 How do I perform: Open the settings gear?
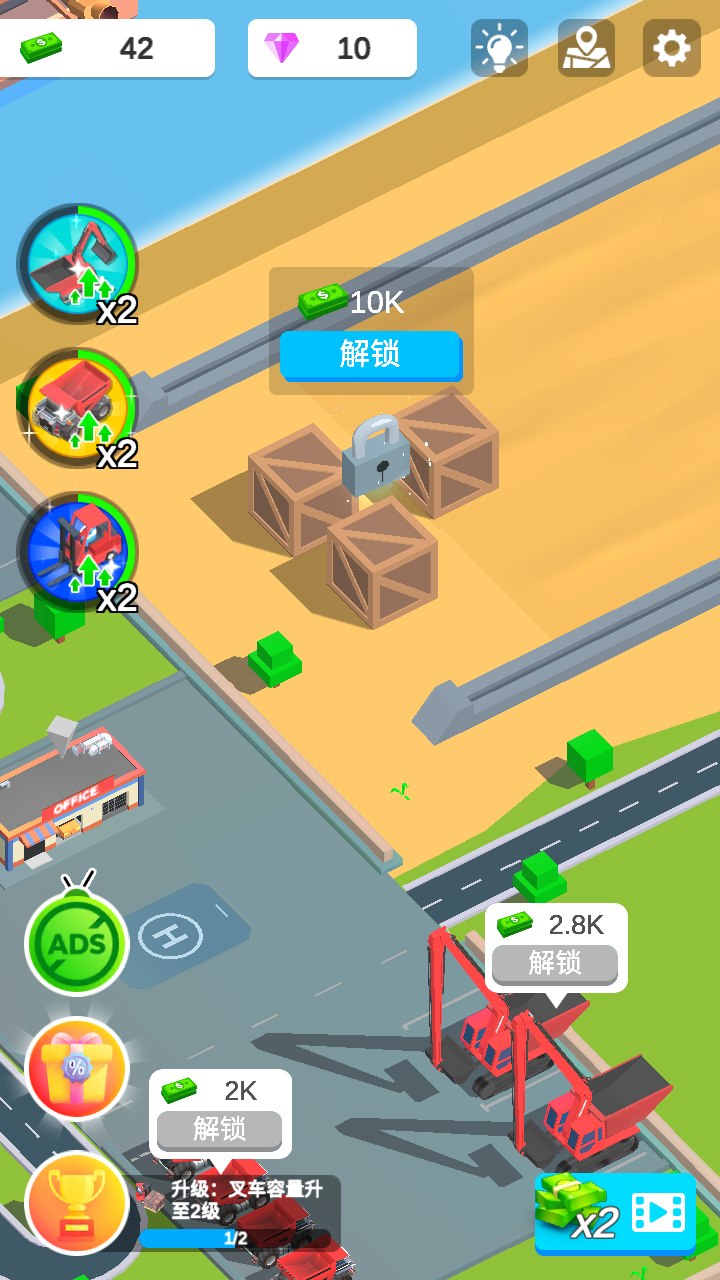[x=671, y=48]
